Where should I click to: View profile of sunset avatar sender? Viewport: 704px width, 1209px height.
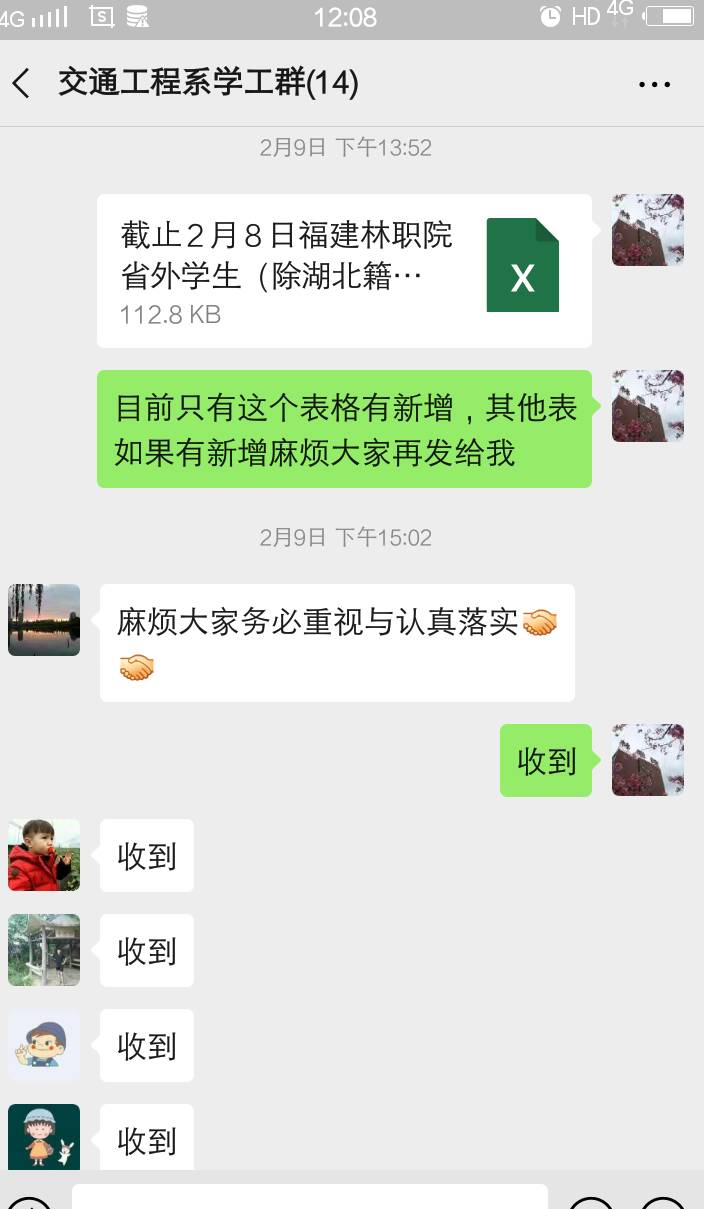tap(44, 620)
